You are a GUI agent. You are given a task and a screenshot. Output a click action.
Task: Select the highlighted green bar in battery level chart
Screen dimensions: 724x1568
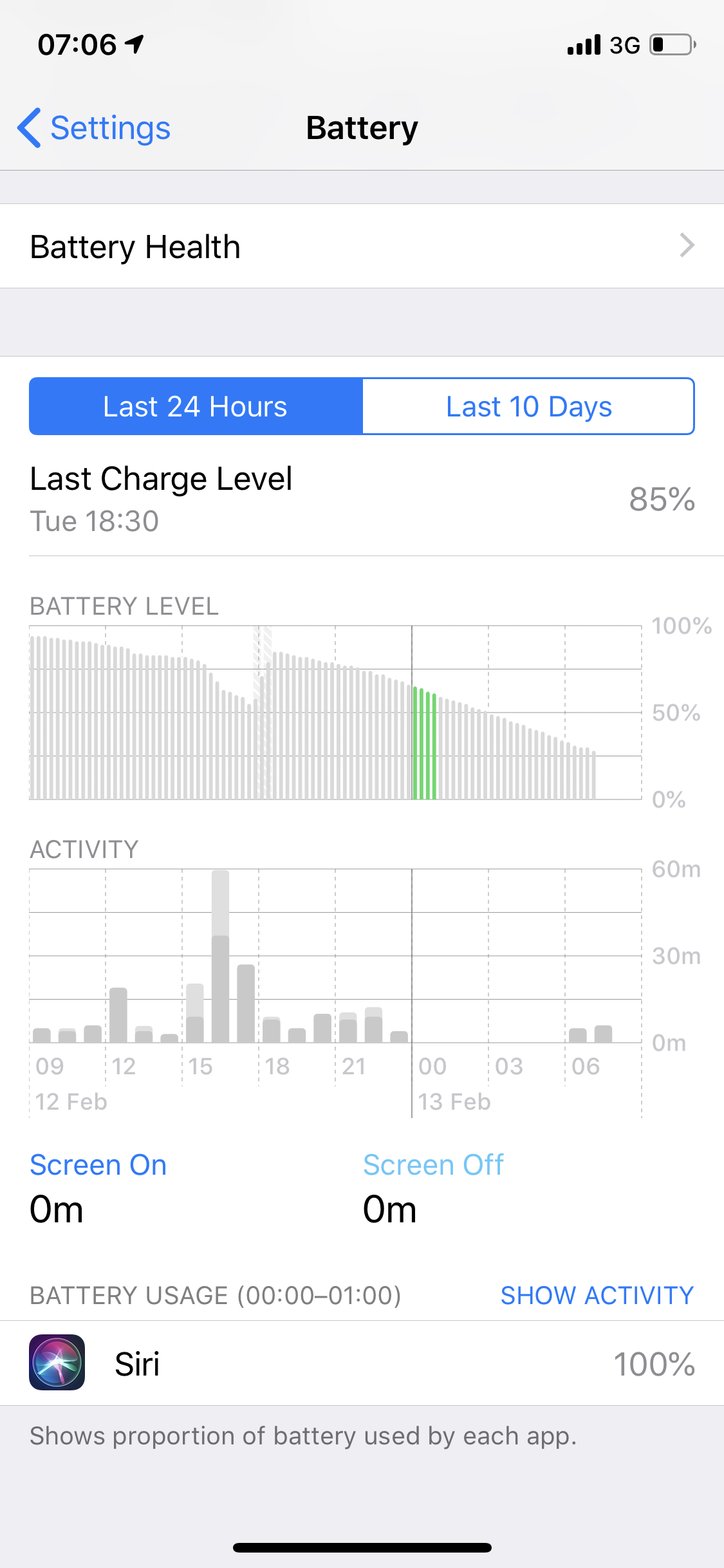[425, 743]
